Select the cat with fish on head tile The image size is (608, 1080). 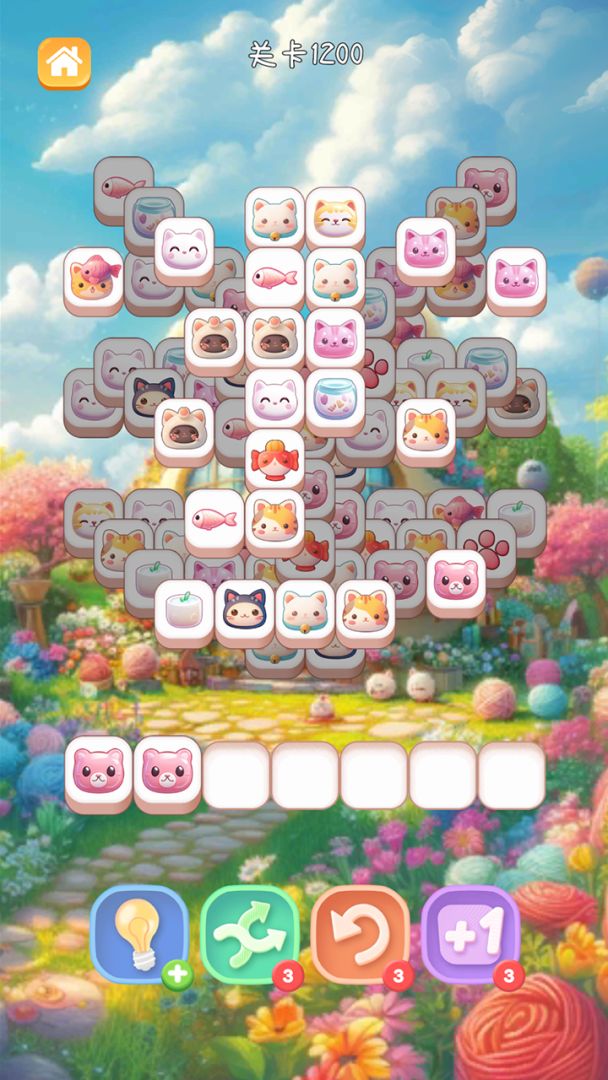point(94,278)
